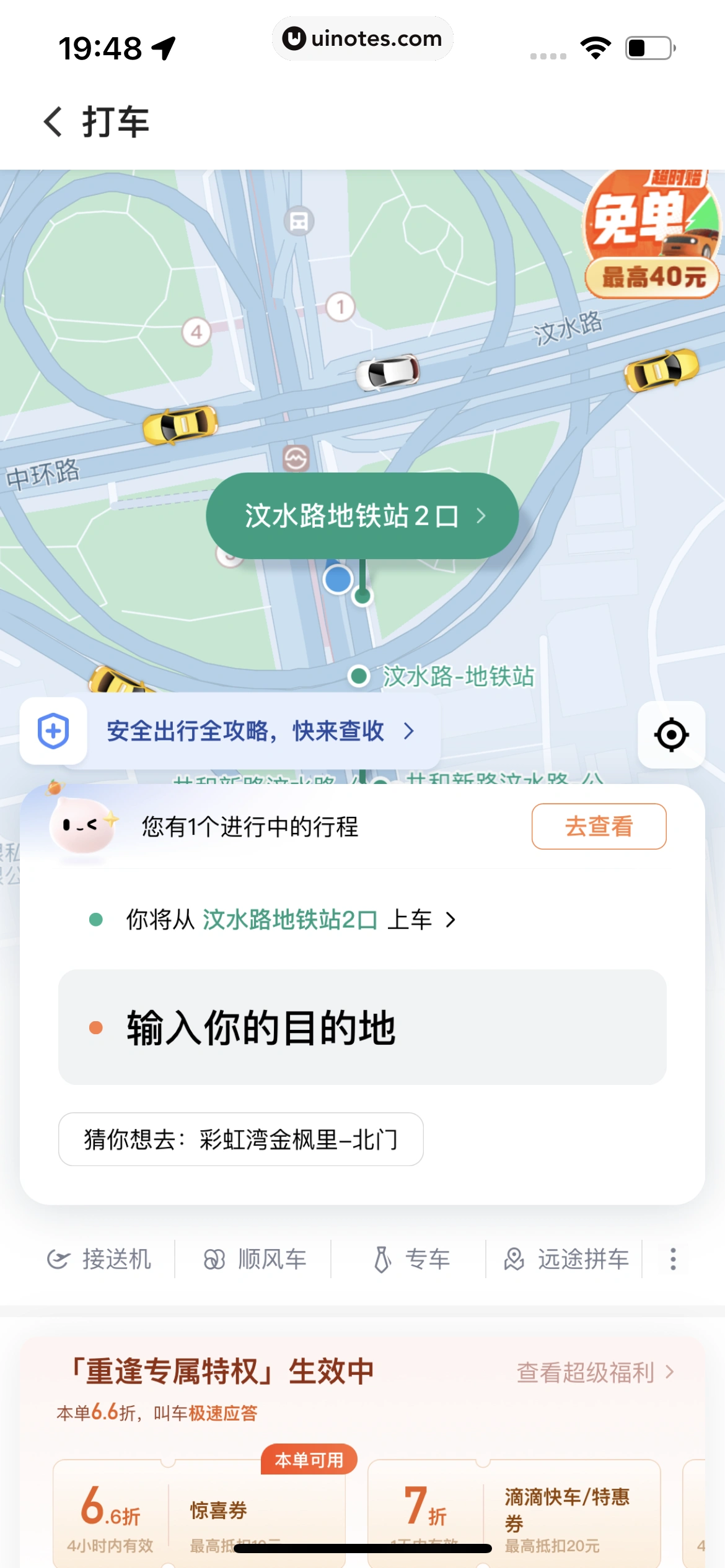
Task: Open the 免单 最高40元 promo badge
Action: (x=652, y=234)
